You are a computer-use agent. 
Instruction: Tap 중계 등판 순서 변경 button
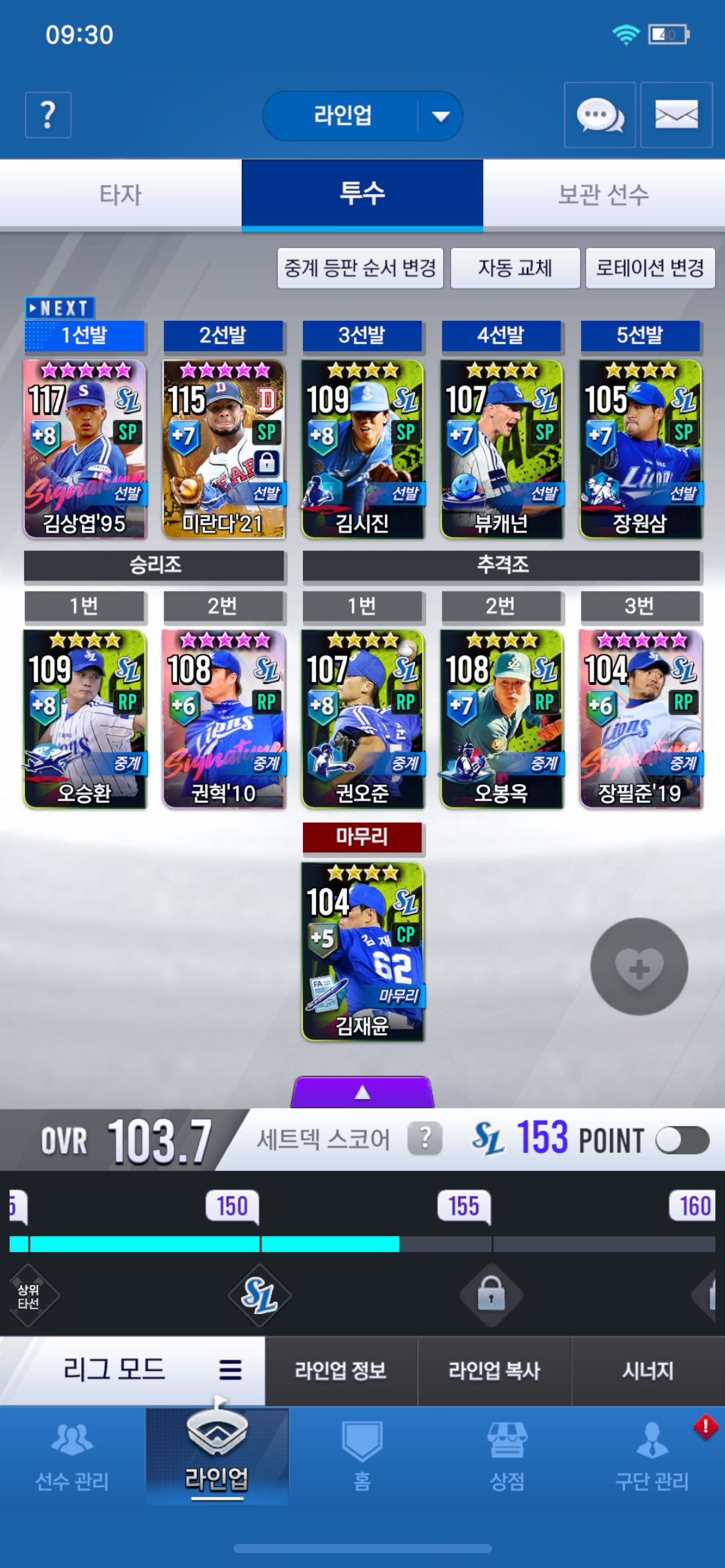pyautogui.click(x=361, y=268)
